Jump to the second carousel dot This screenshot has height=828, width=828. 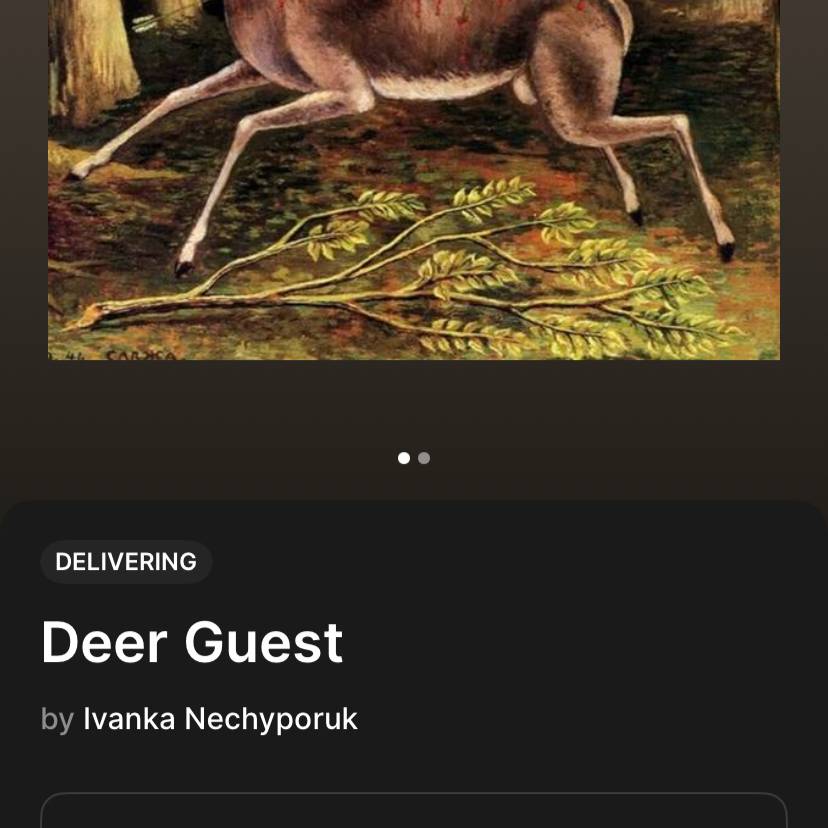pos(424,458)
